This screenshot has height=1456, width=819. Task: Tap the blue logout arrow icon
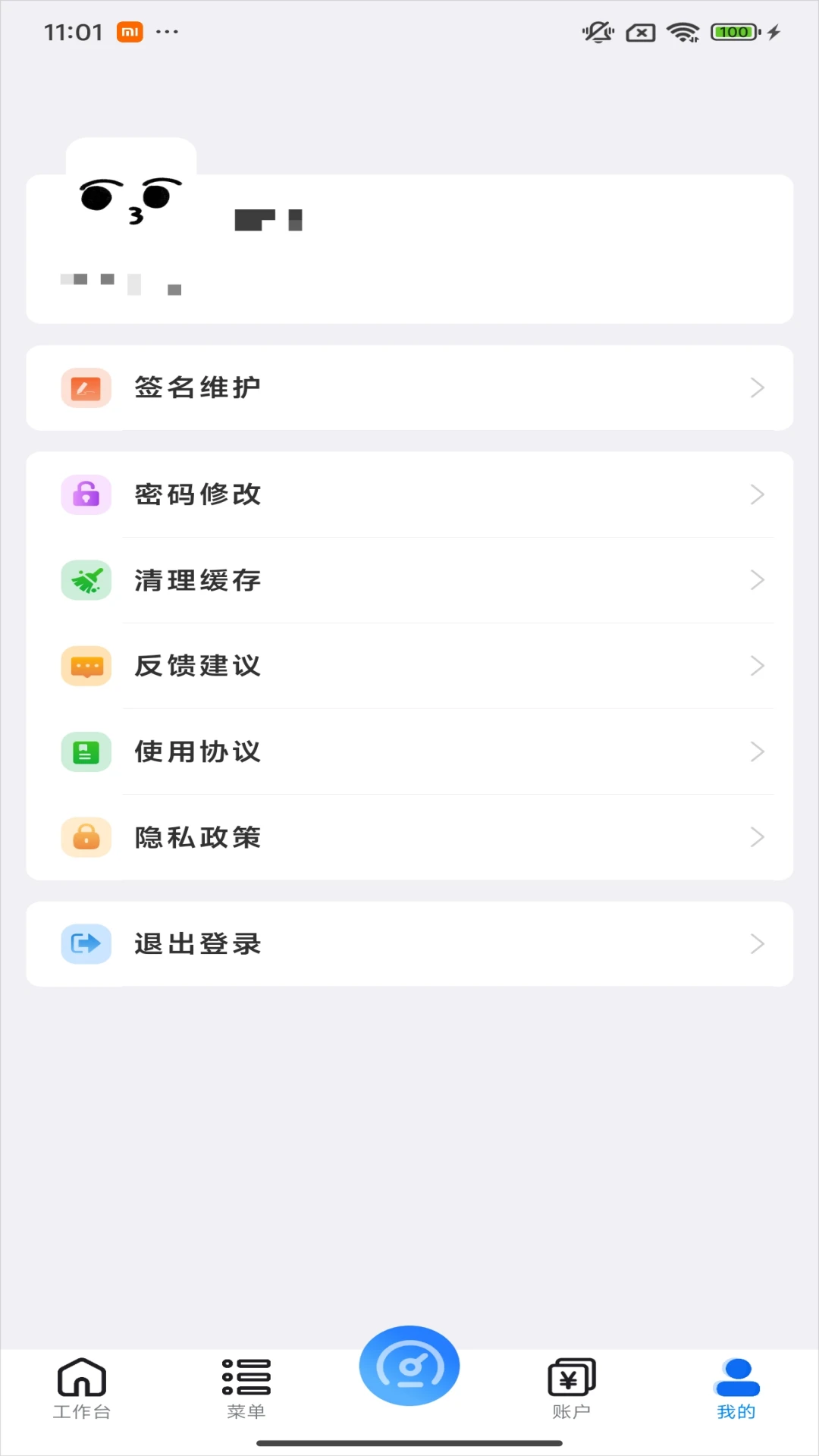pyautogui.click(x=86, y=944)
